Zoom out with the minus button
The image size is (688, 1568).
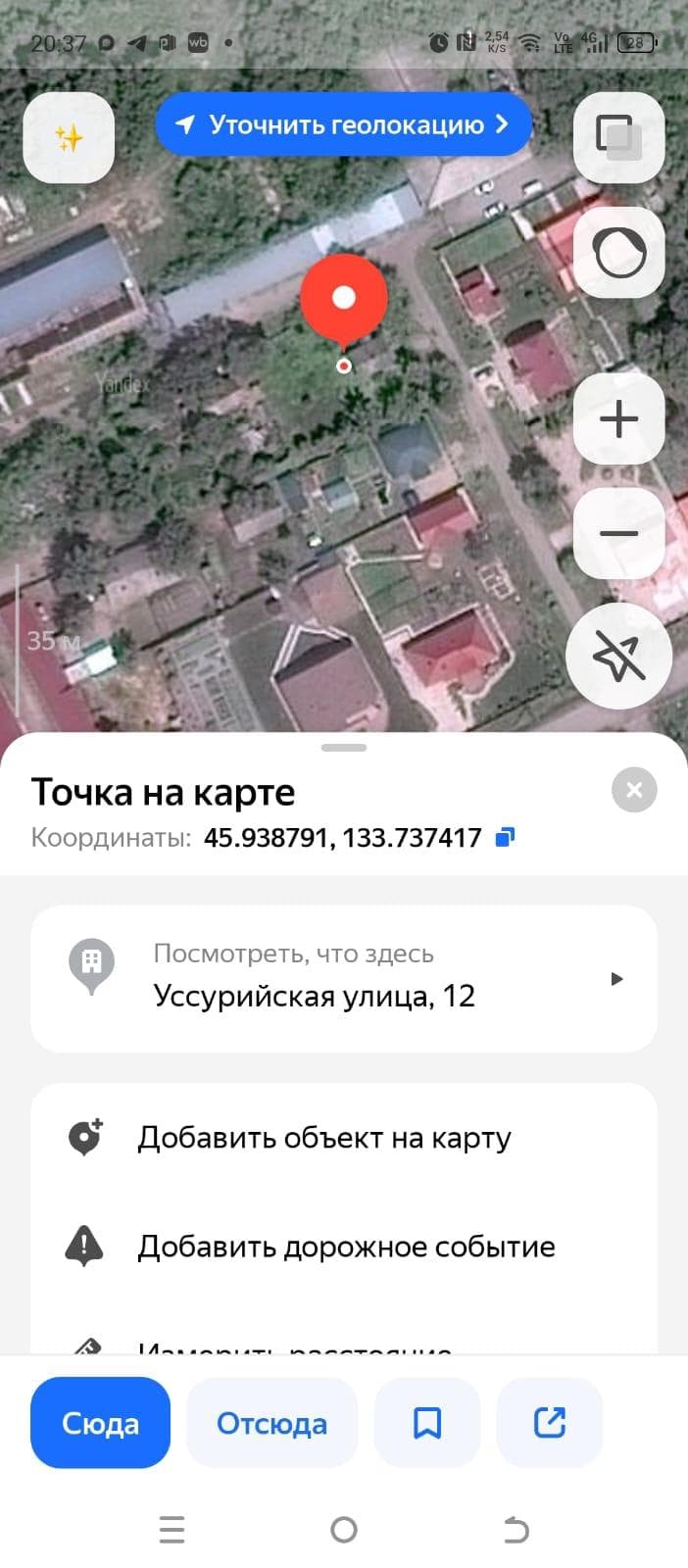coord(618,534)
